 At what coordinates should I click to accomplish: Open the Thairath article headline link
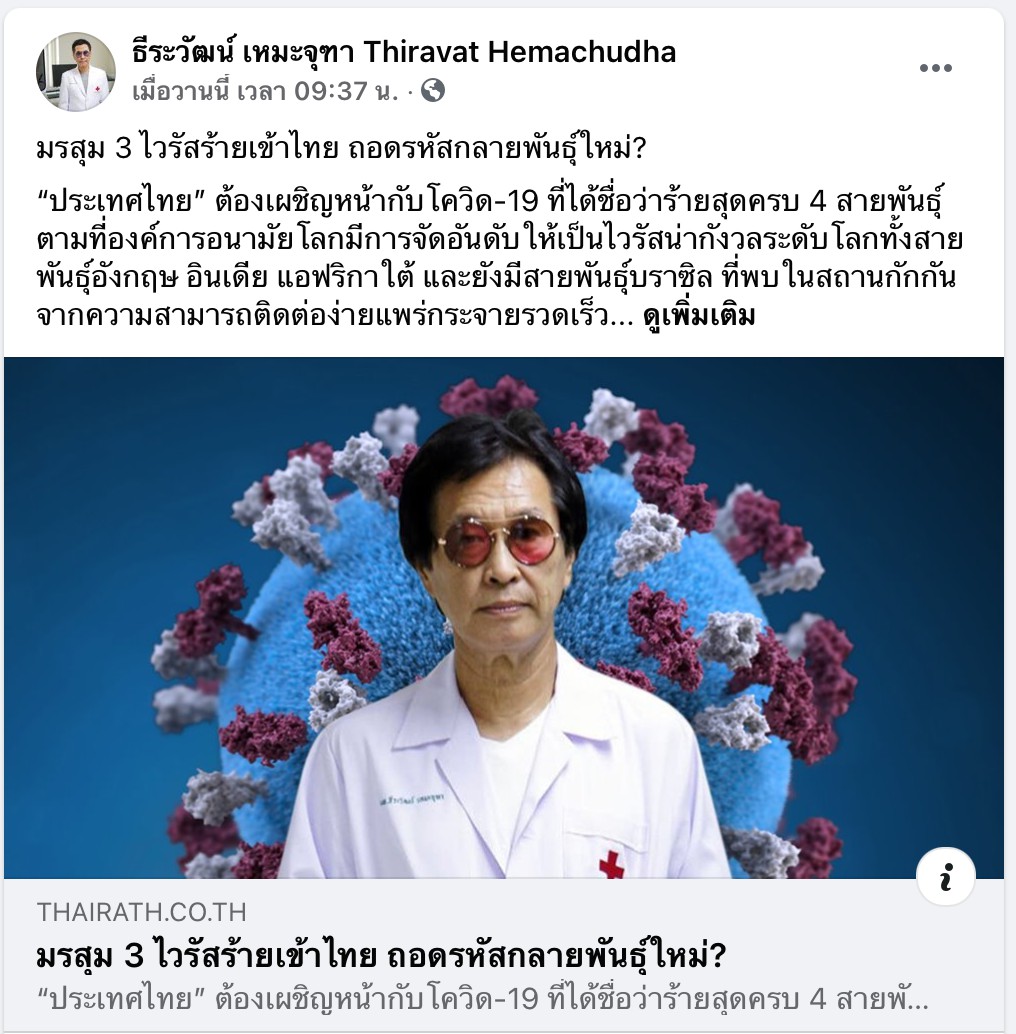[380, 956]
